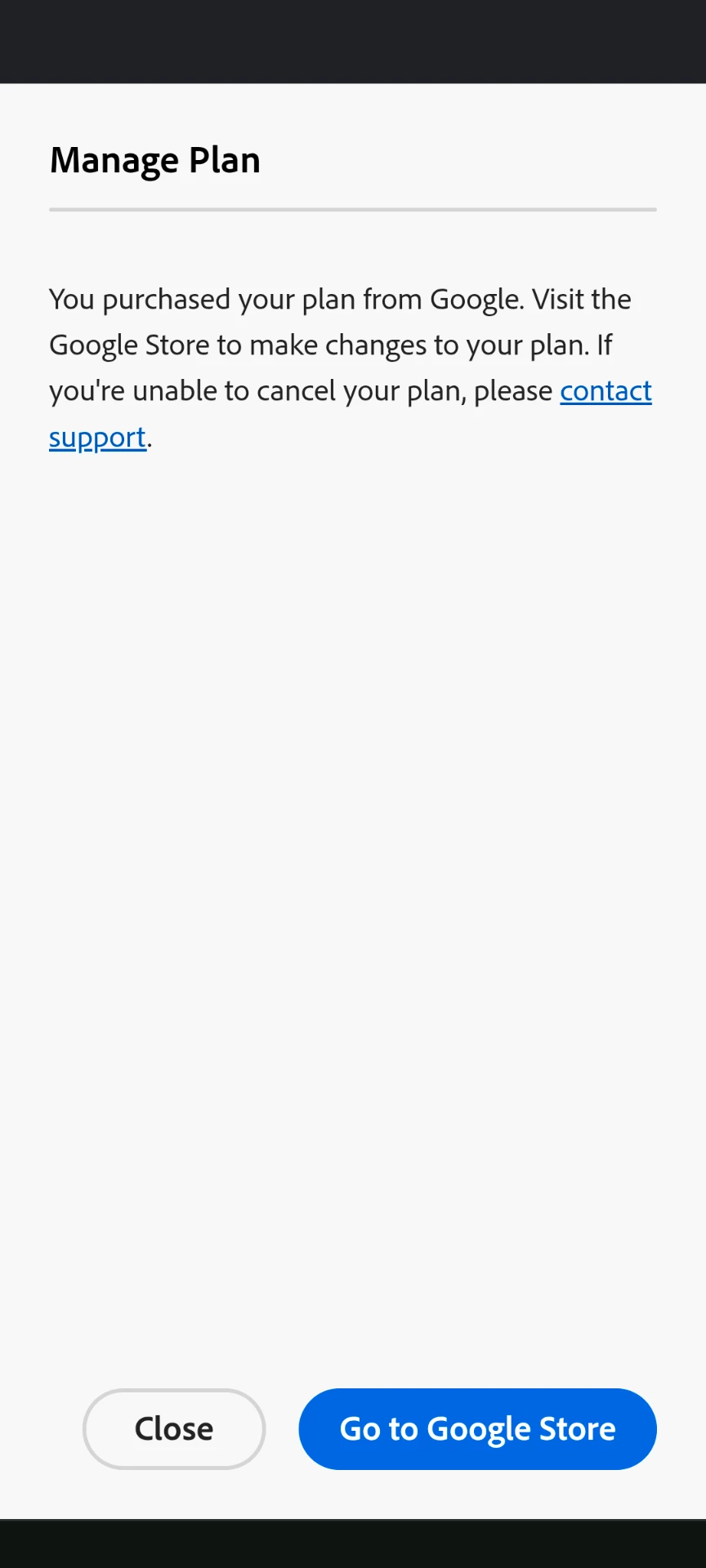706x1568 pixels.
Task: Go to Google Store
Action: click(x=477, y=1429)
